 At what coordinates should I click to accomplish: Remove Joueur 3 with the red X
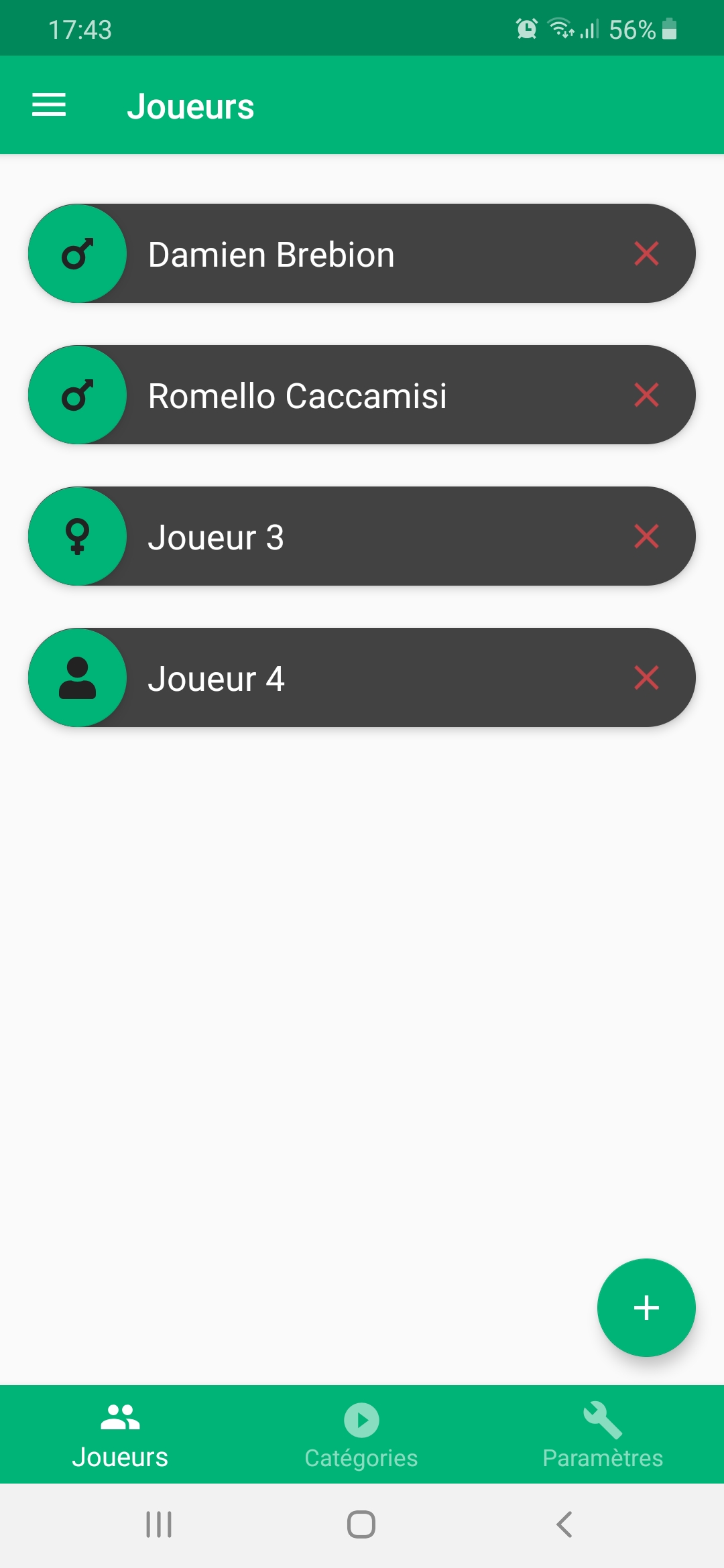(646, 537)
